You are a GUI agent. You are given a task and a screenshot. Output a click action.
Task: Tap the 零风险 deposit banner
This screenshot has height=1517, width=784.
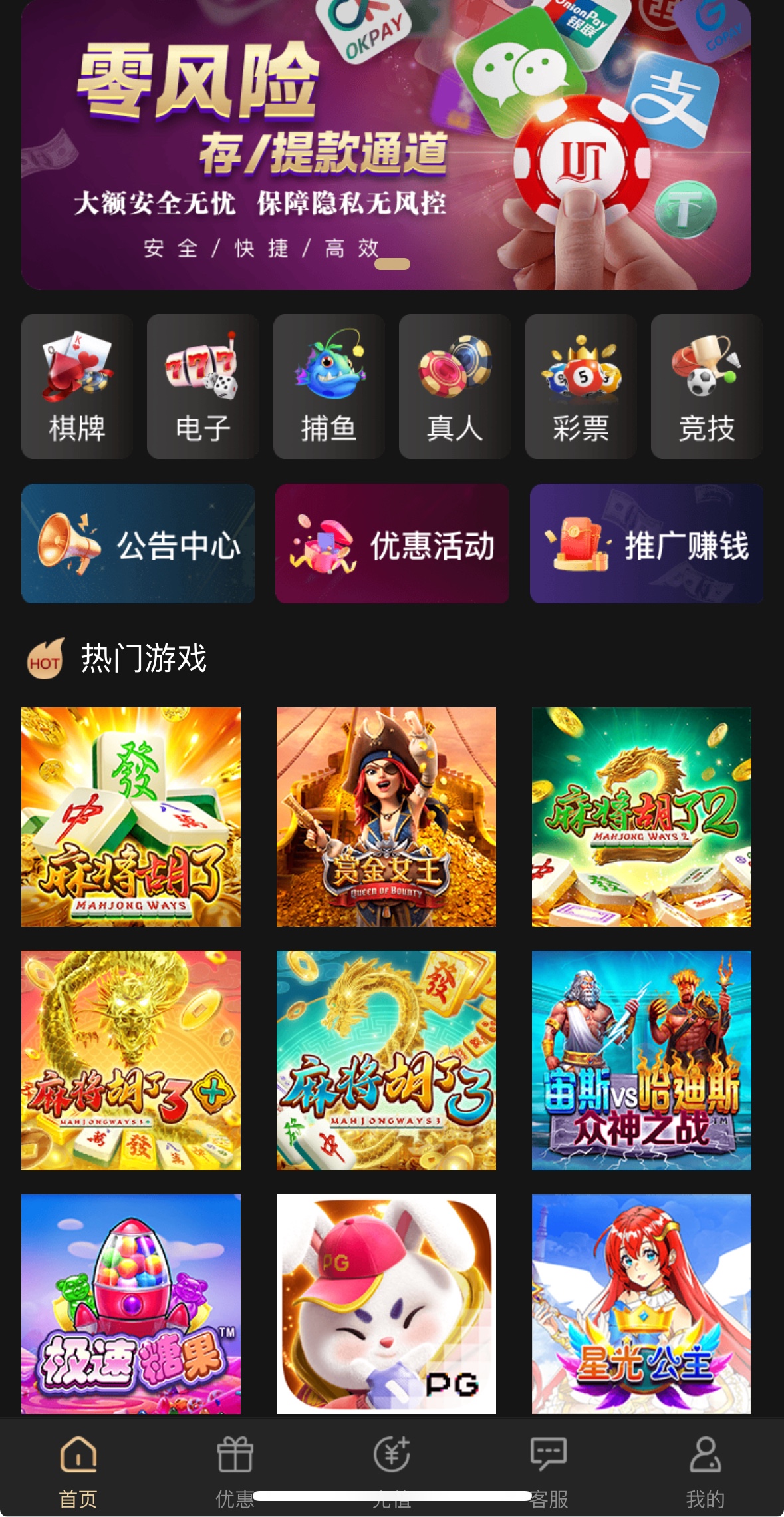(x=386, y=145)
